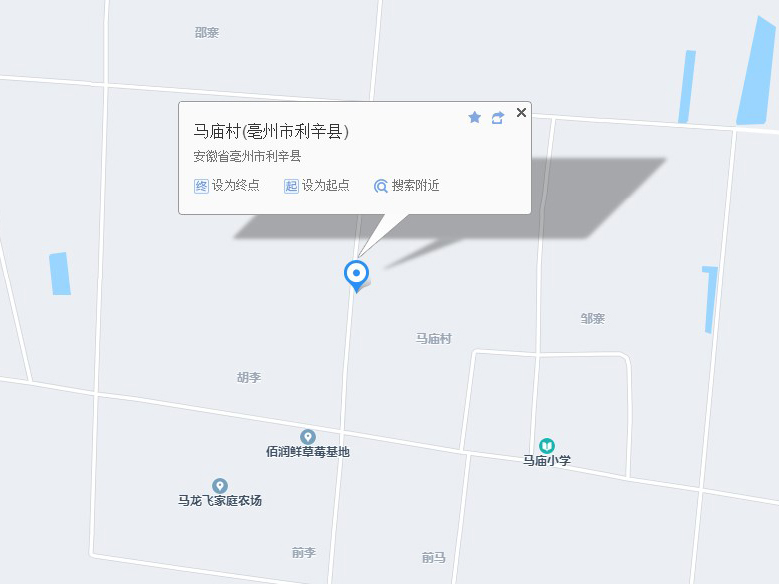This screenshot has width=779, height=584.
Task: Set 马庙村 as destination (设为终点)
Action: pyautogui.click(x=227, y=186)
